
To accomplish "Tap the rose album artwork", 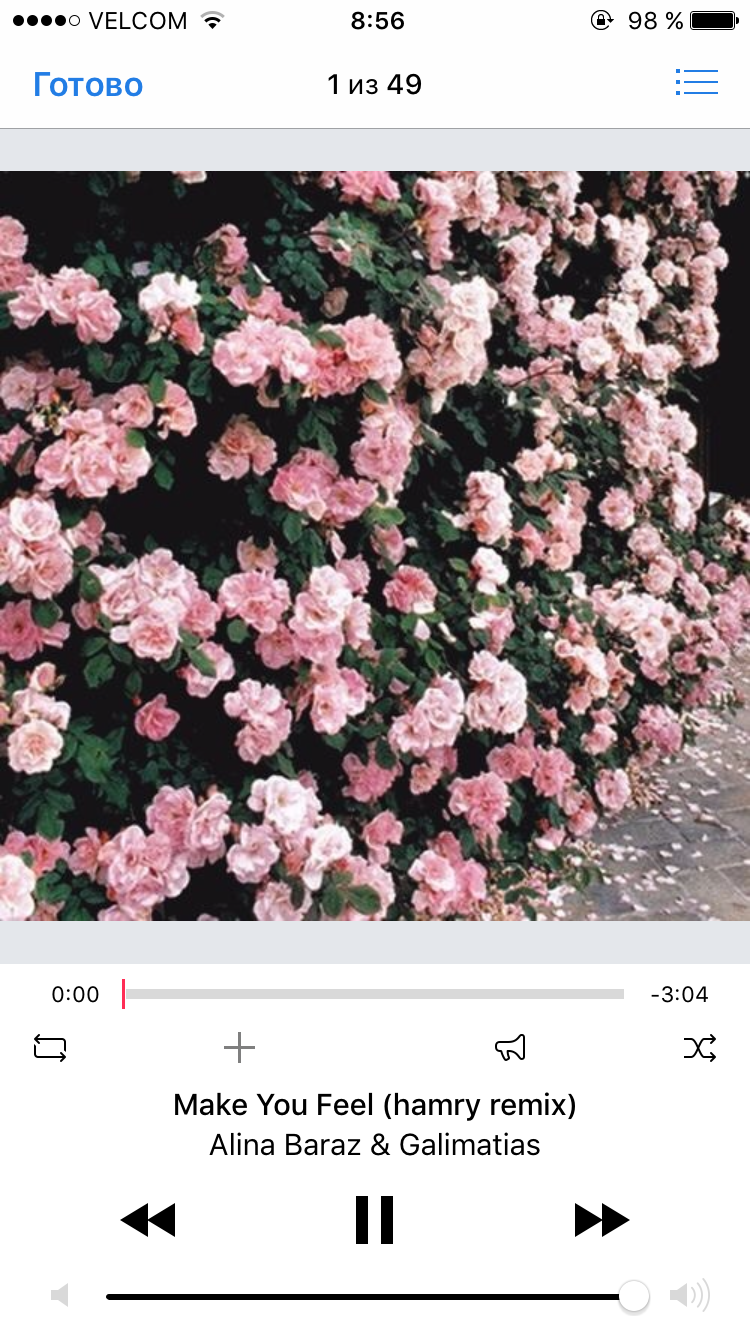I will pyautogui.click(x=375, y=546).
